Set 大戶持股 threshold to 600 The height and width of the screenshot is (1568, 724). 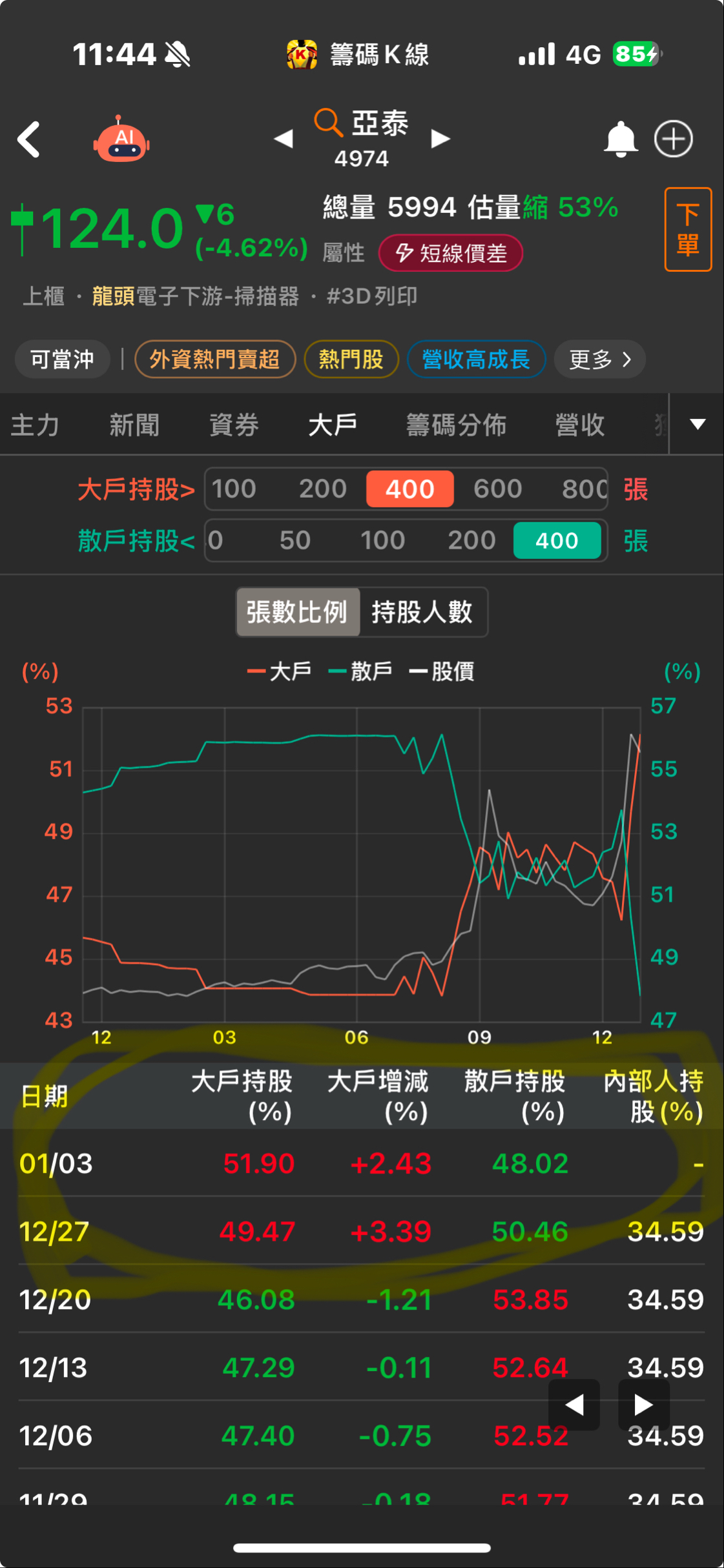pyautogui.click(x=497, y=489)
